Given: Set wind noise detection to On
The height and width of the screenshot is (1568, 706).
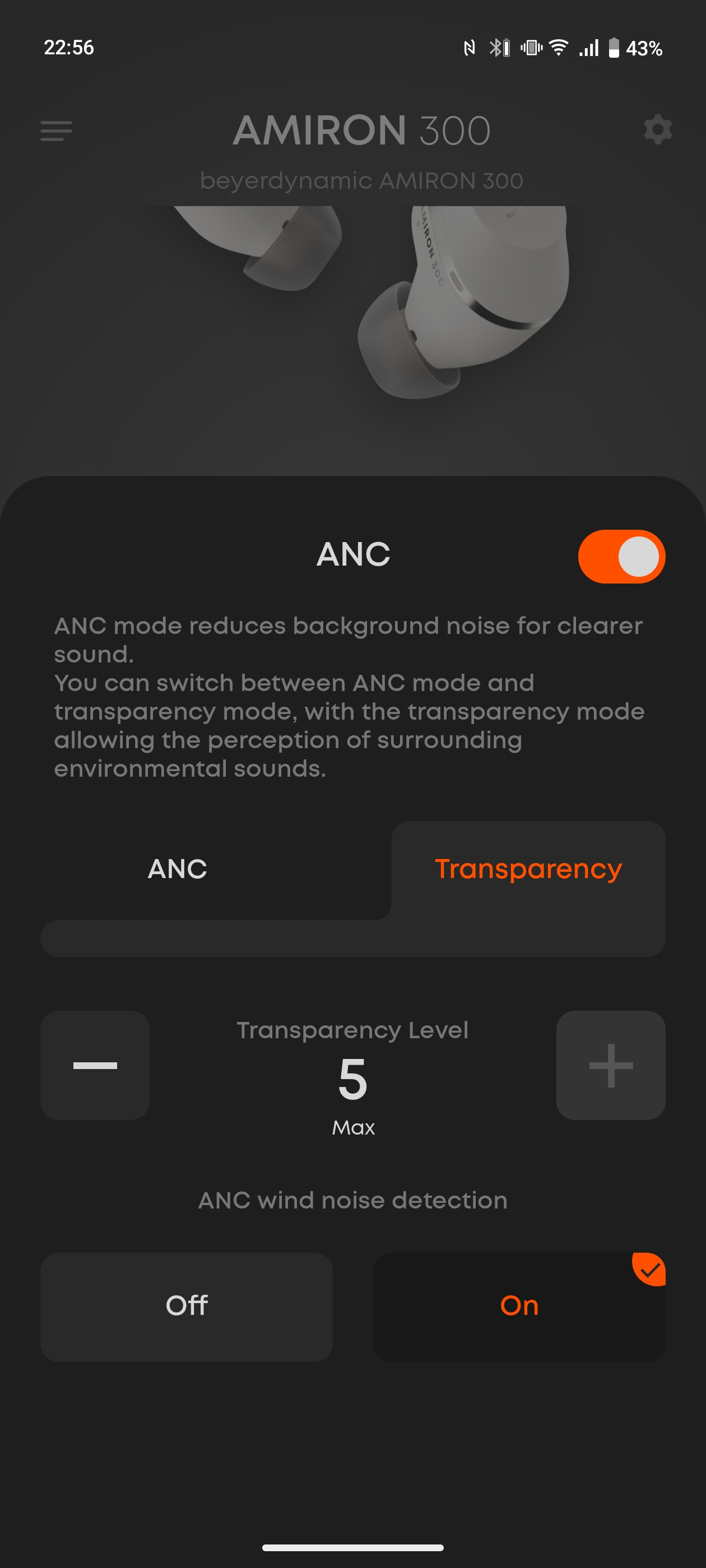Looking at the screenshot, I should 519,1306.
